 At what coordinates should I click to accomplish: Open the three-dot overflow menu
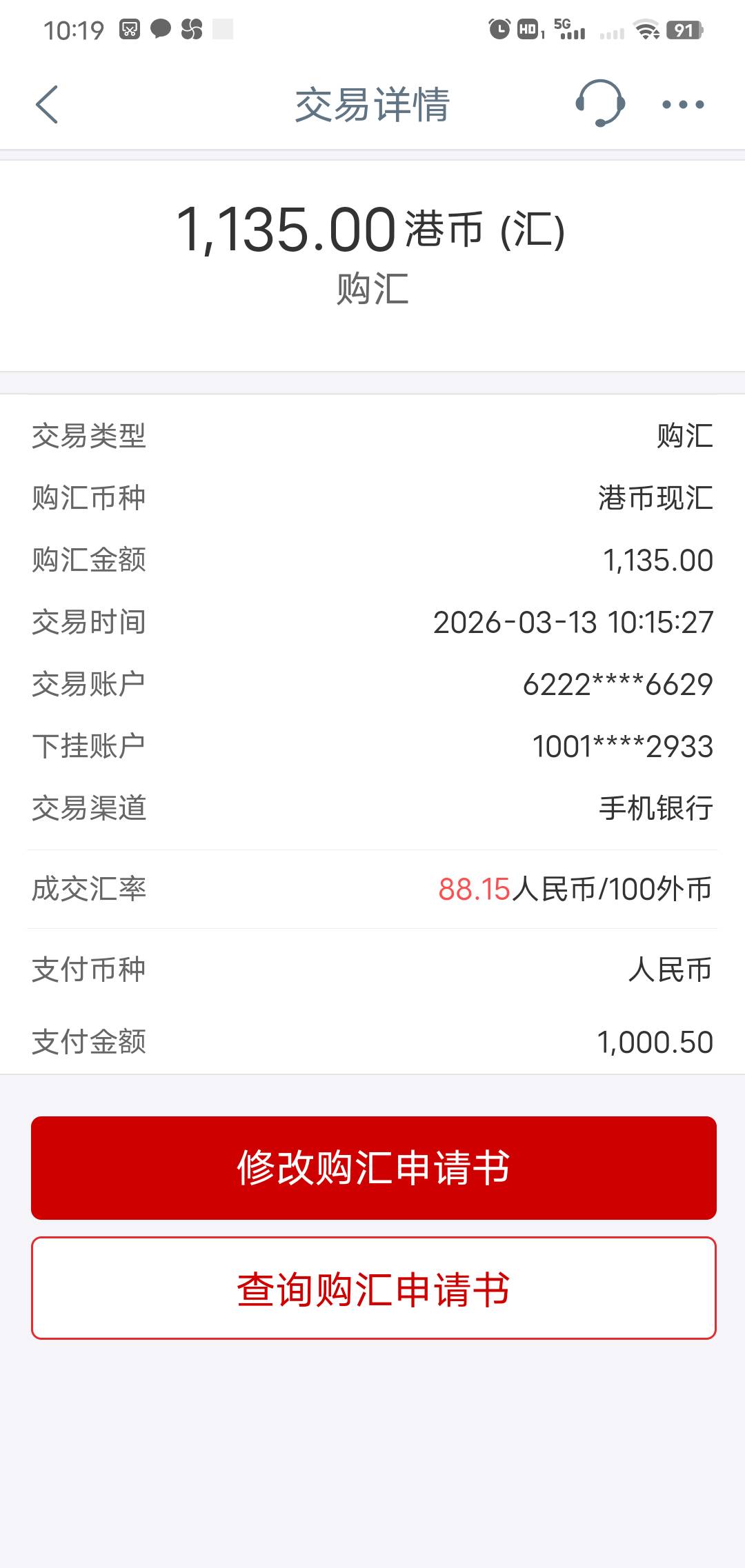(x=683, y=105)
